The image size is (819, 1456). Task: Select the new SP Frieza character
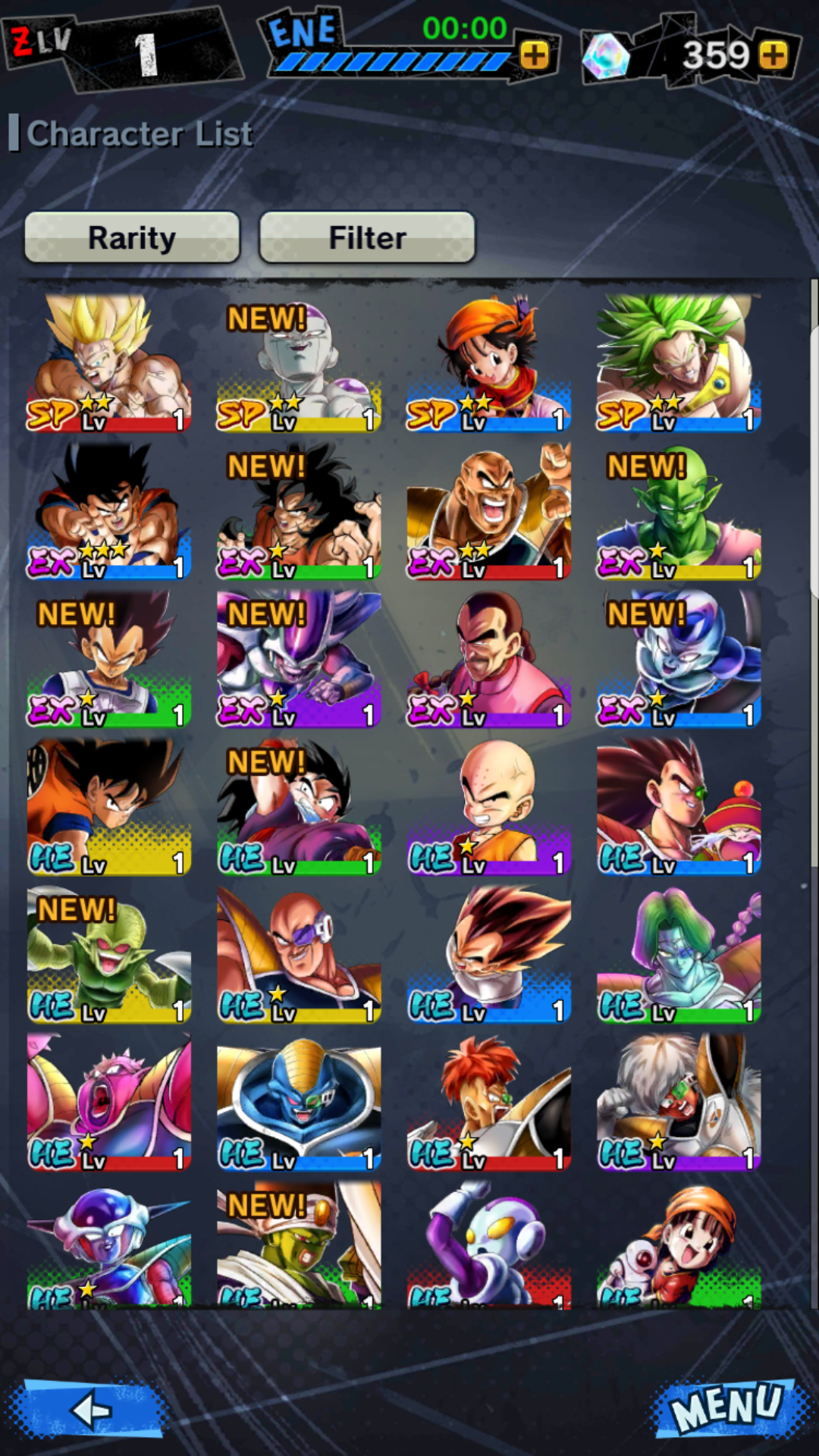(x=299, y=363)
